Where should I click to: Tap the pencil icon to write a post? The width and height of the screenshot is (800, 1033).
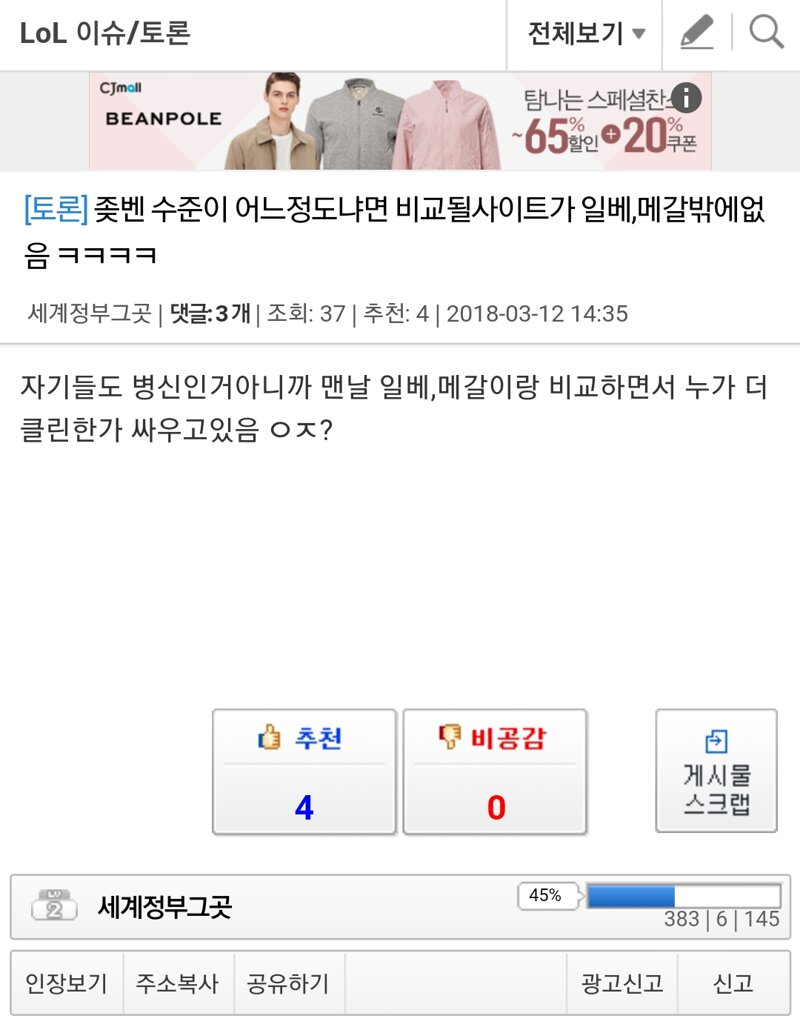pos(696,34)
